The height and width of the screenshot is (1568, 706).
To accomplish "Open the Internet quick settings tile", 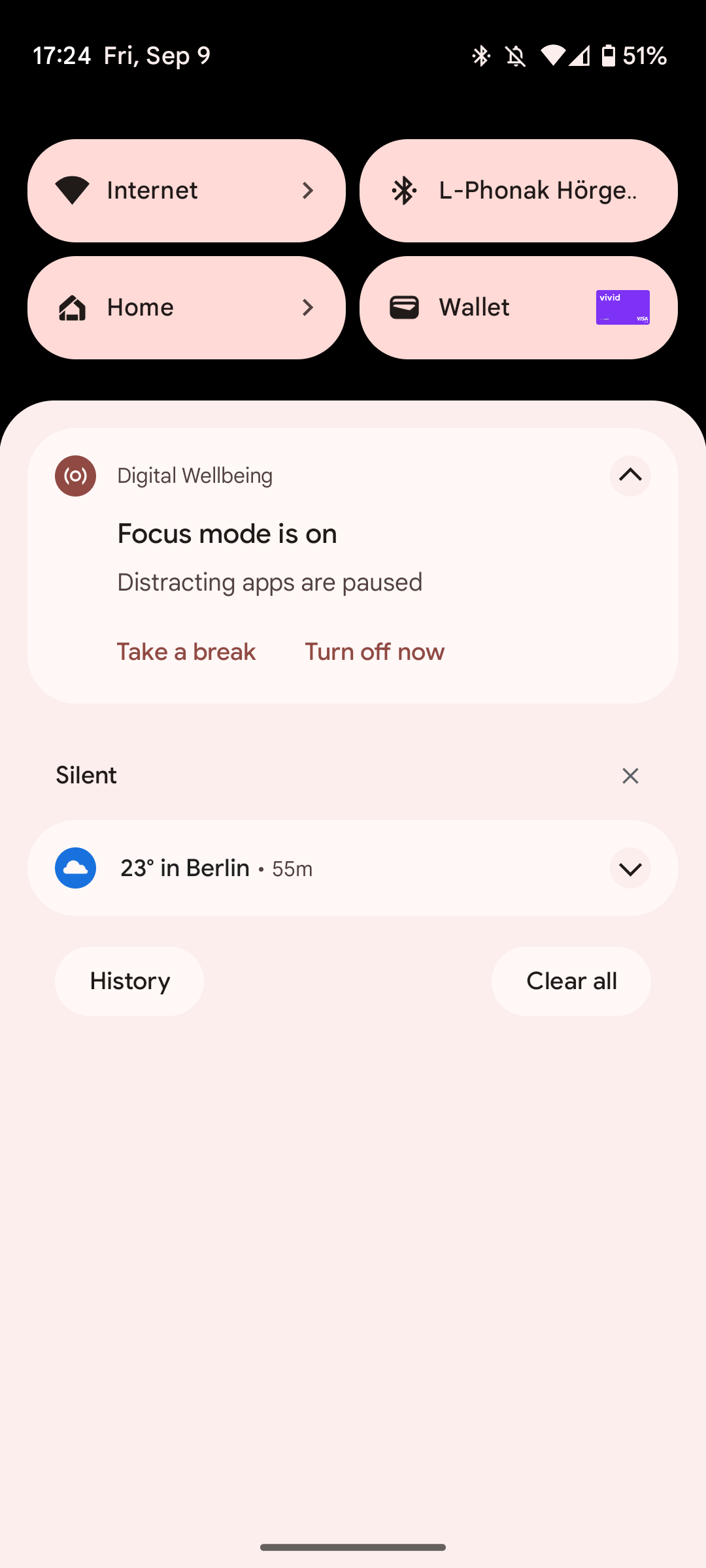I will pos(186,191).
